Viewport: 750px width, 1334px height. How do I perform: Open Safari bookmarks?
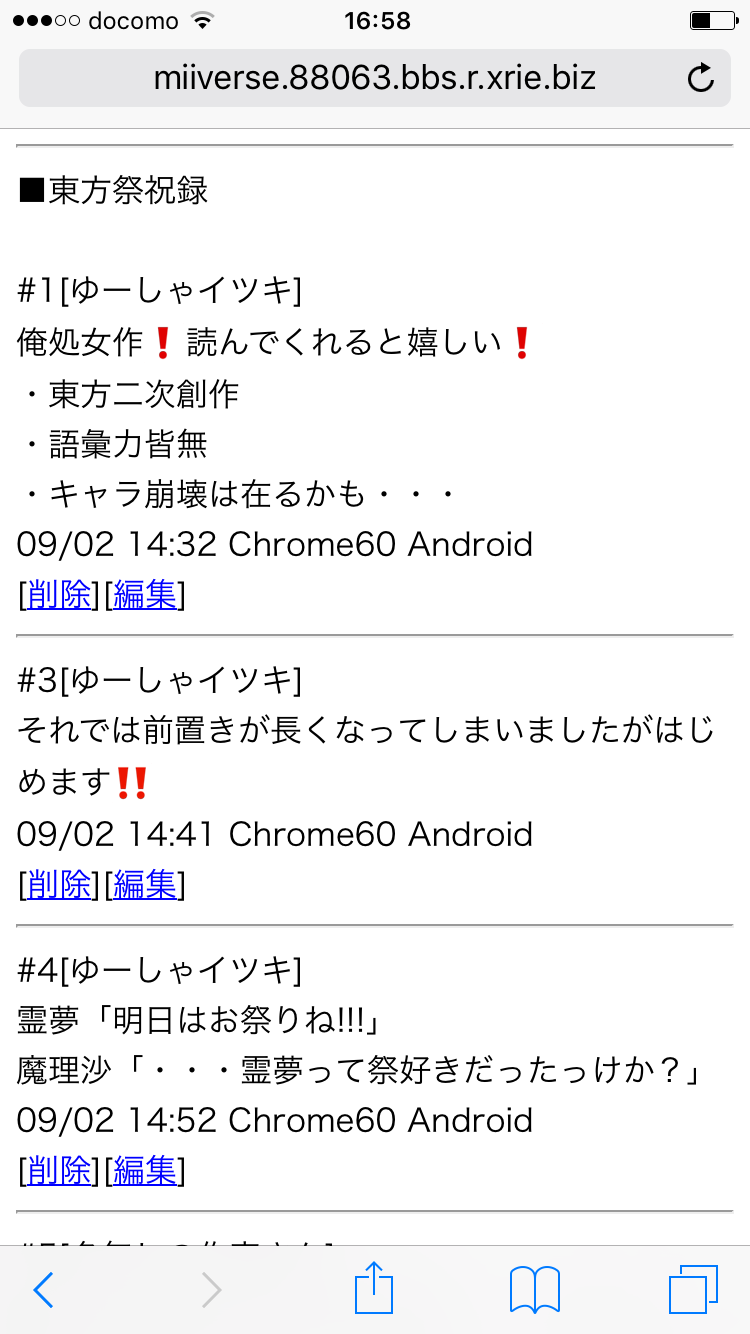click(534, 1290)
